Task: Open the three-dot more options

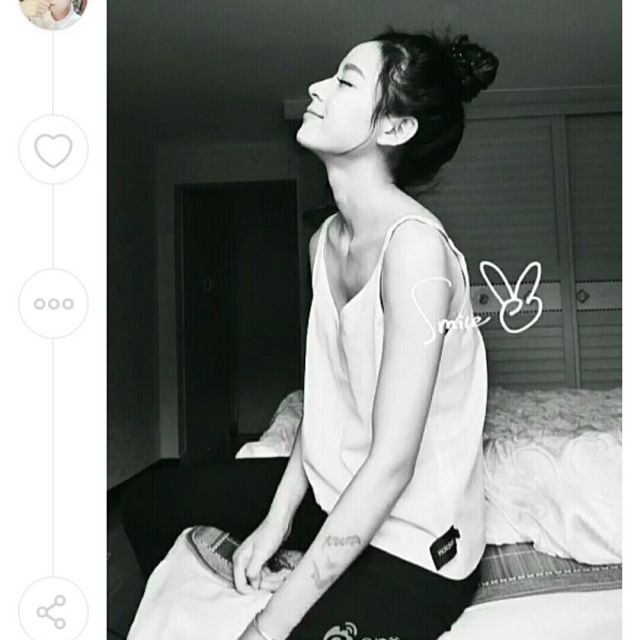Action: pos(53,303)
